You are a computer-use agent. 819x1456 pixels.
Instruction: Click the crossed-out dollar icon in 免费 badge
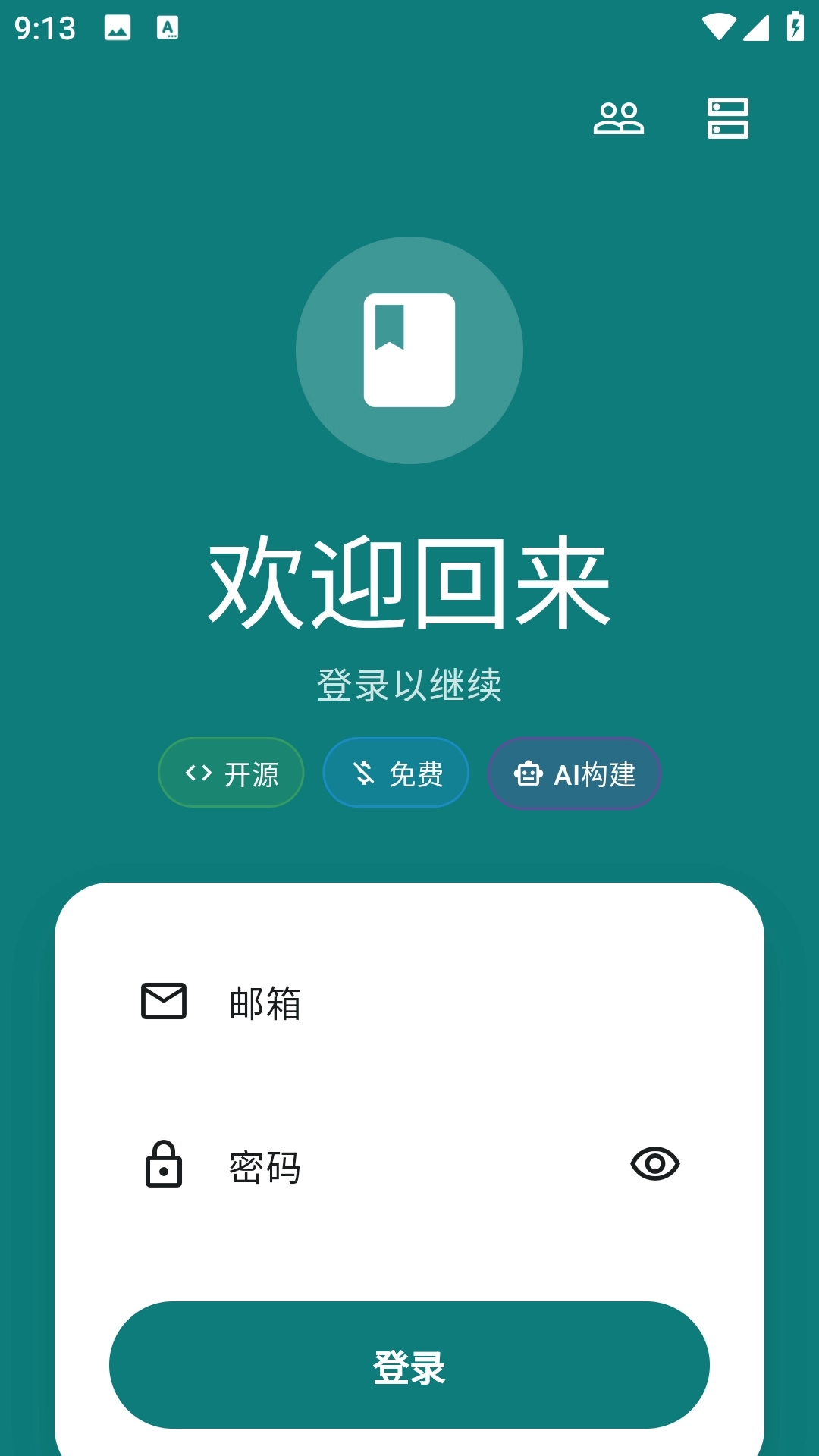(364, 773)
